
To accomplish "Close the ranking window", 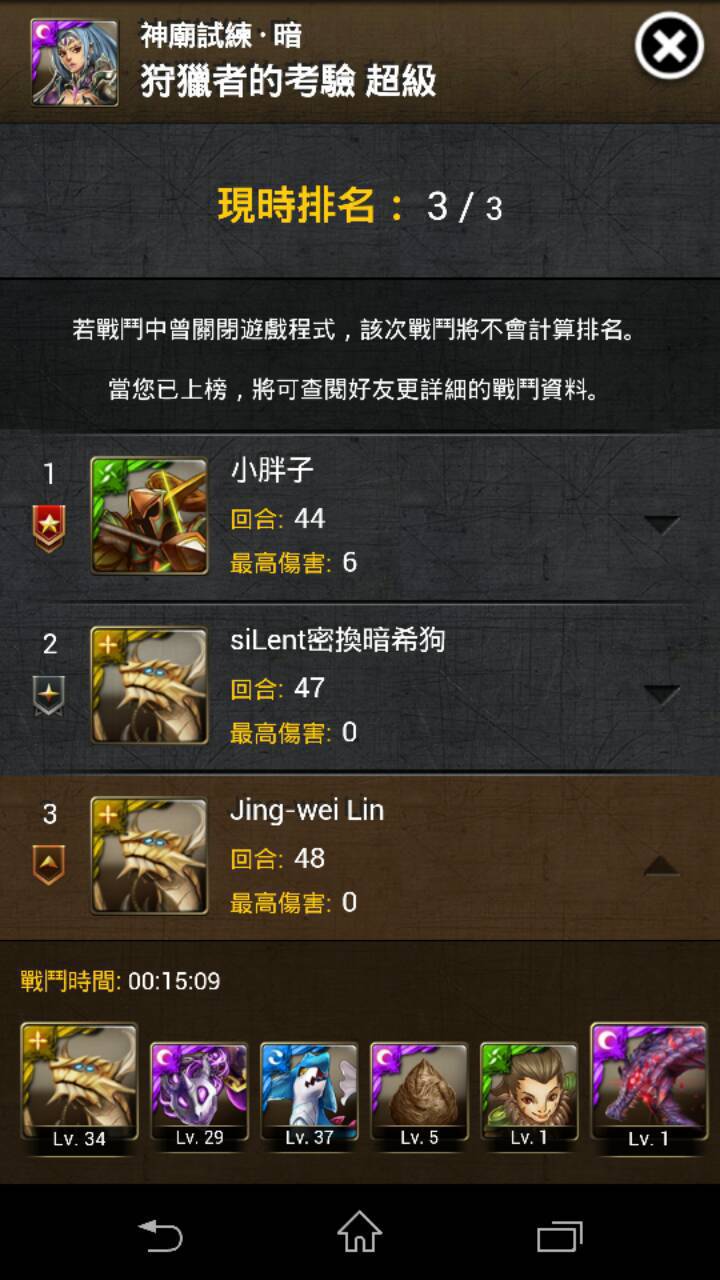I will (669, 46).
